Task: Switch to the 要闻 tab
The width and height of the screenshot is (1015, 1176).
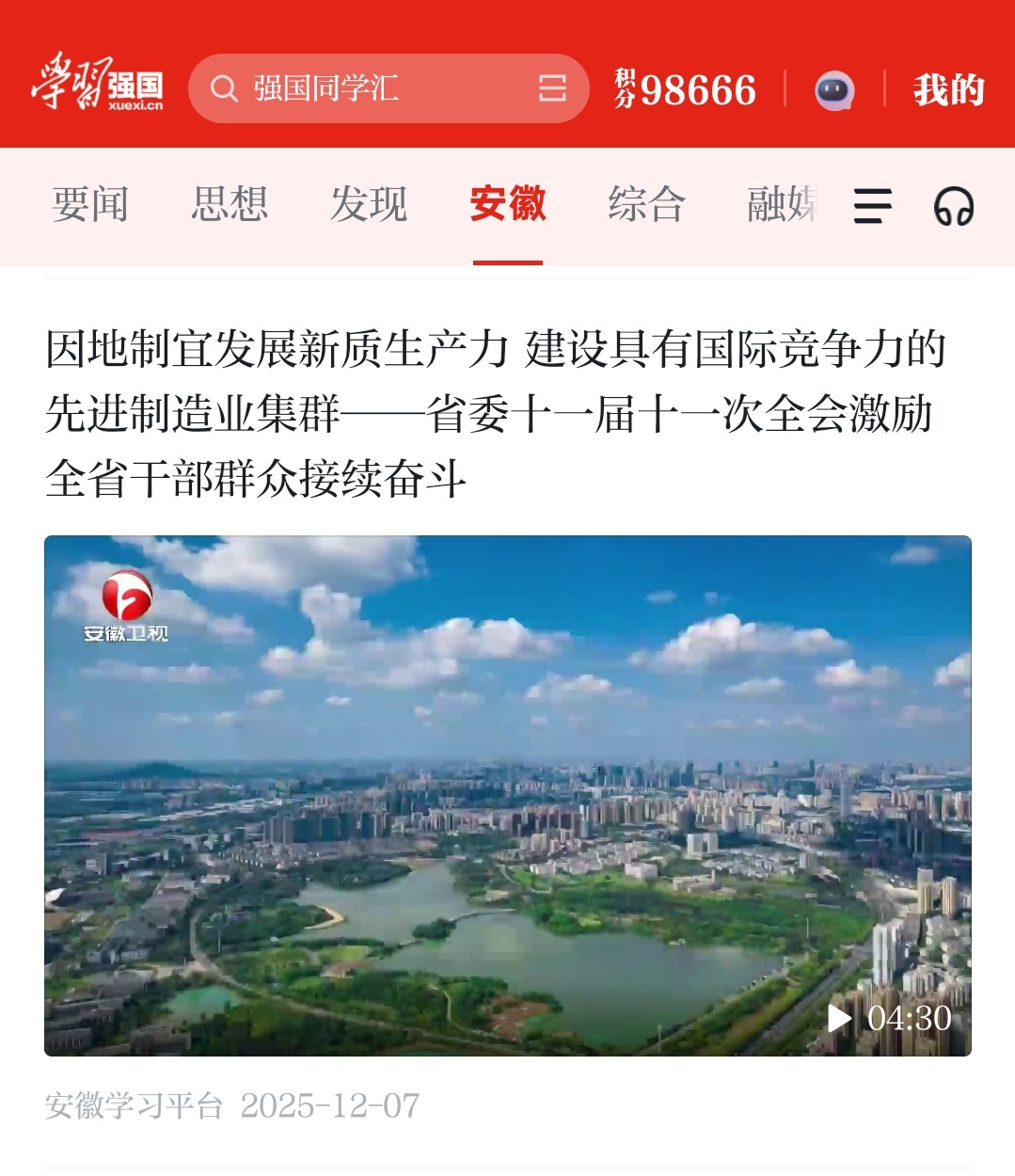Action: pos(90,204)
